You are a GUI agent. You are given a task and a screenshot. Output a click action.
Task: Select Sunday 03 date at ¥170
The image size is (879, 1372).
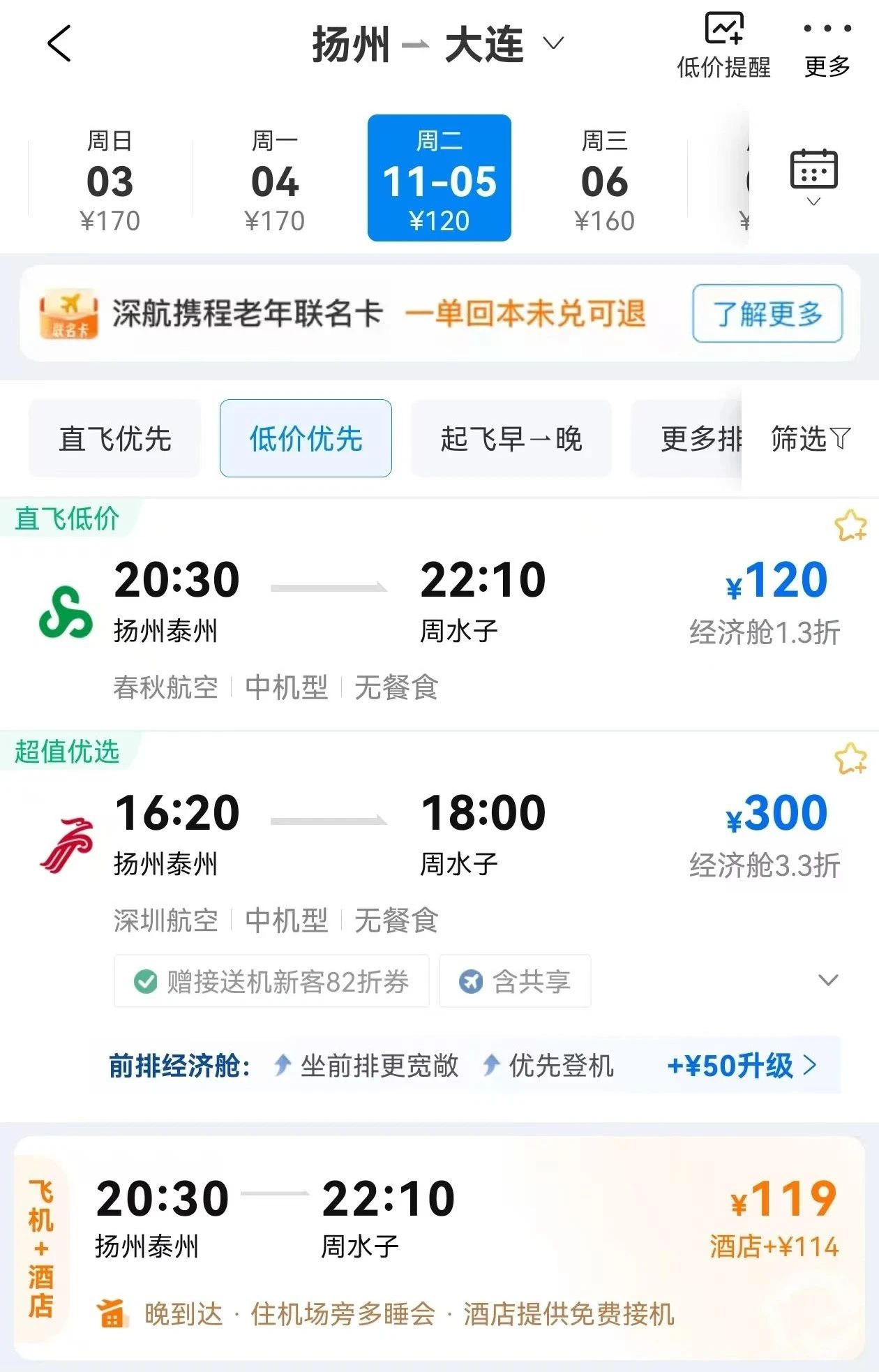(x=110, y=179)
